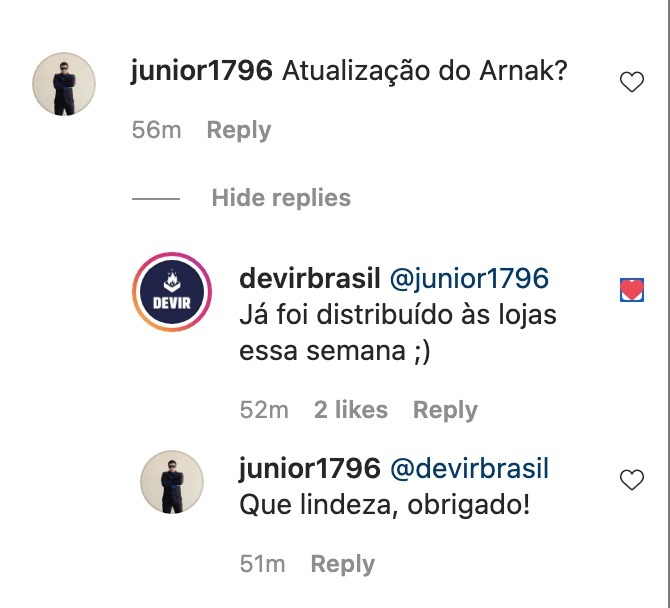
Task: Reply to devirbrasil's comment
Action: [445, 410]
